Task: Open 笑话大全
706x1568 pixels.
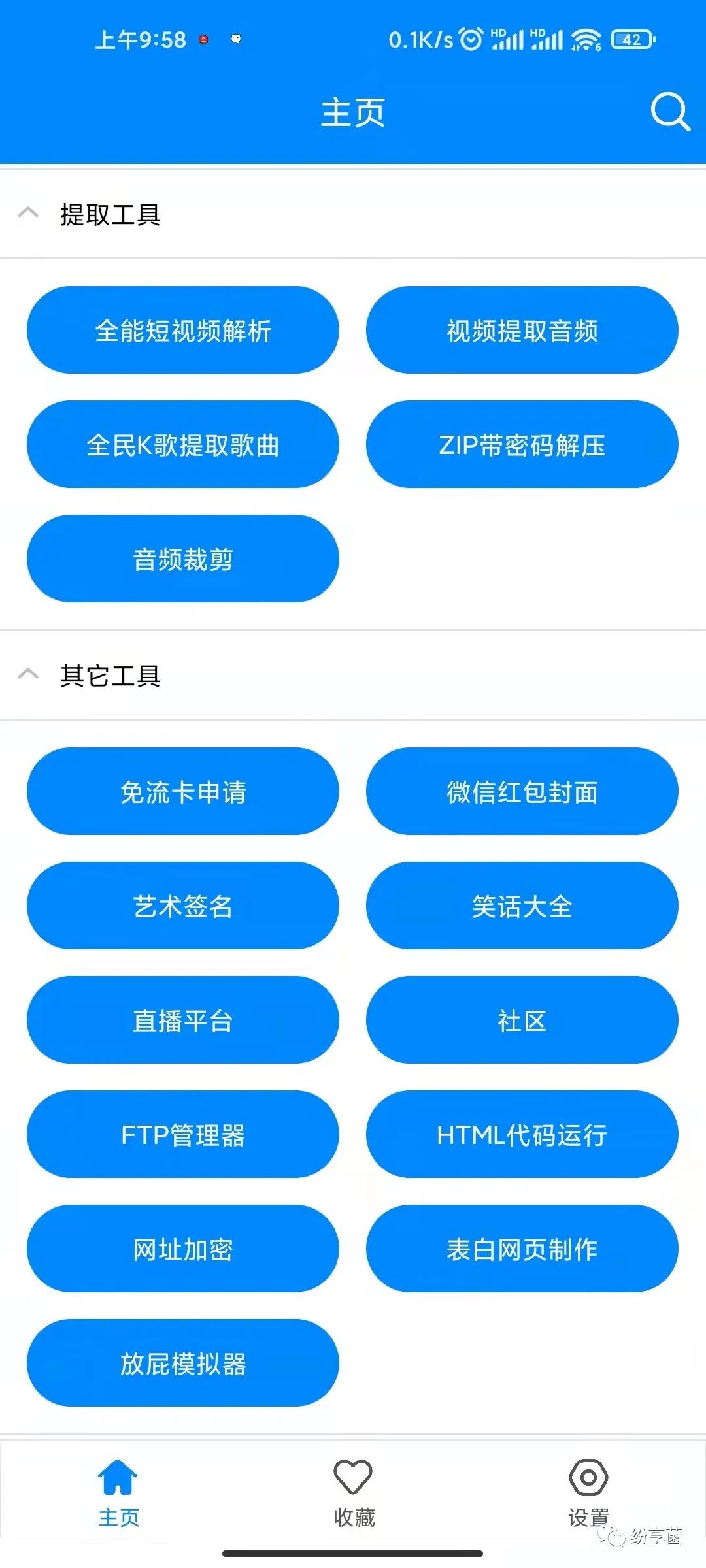Action: (522, 906)
